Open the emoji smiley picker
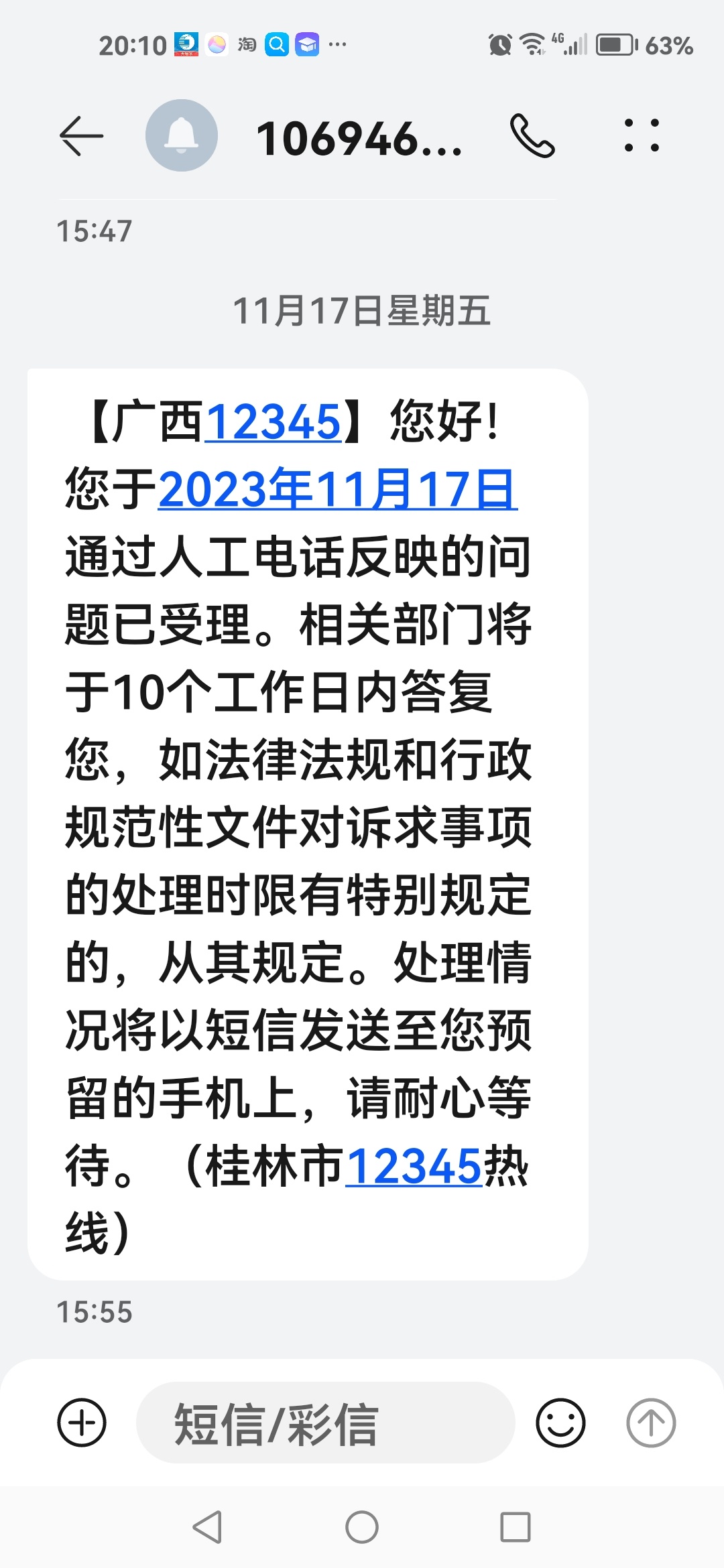 click(560, 1423)
